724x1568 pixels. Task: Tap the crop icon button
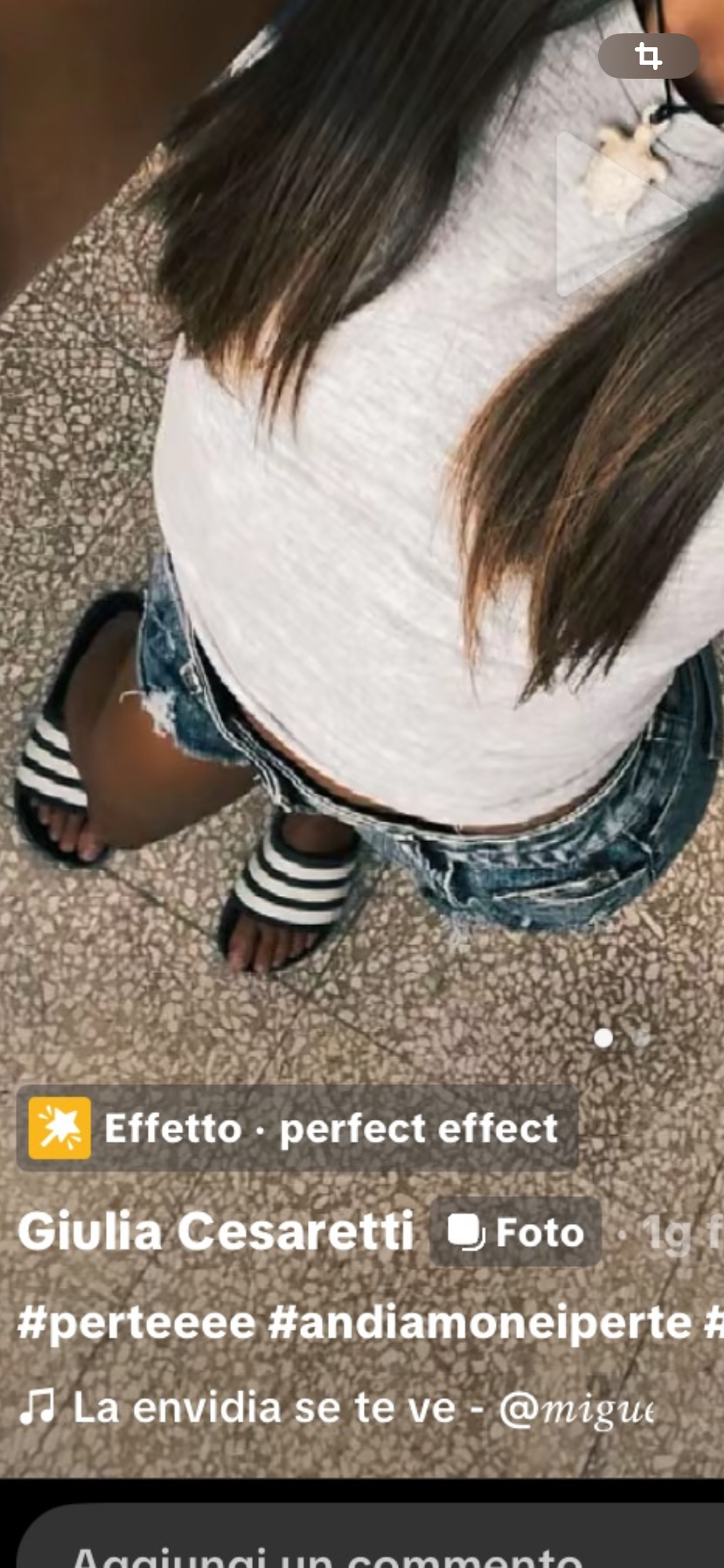[x=648, y=56]
